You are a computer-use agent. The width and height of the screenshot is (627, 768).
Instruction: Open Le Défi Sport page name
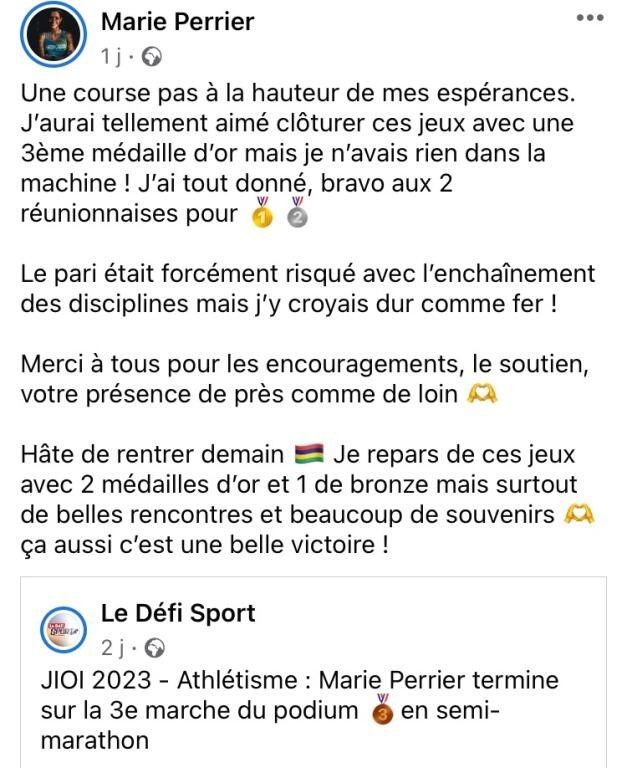pyautogui.click(x=178, y=613)
